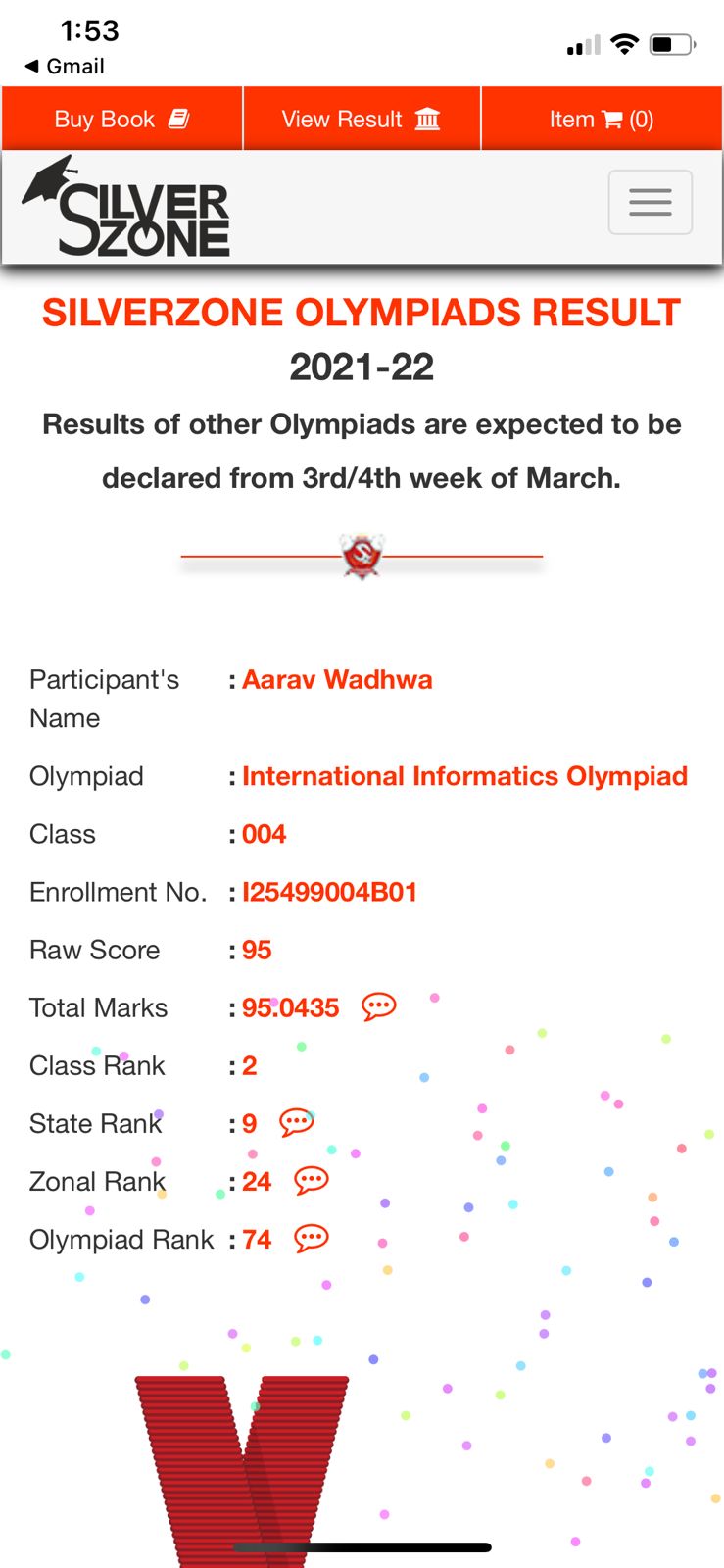Tap the Buy Book button
Viewport: 724px width, 1568px height.
click(x=122, y=119)
